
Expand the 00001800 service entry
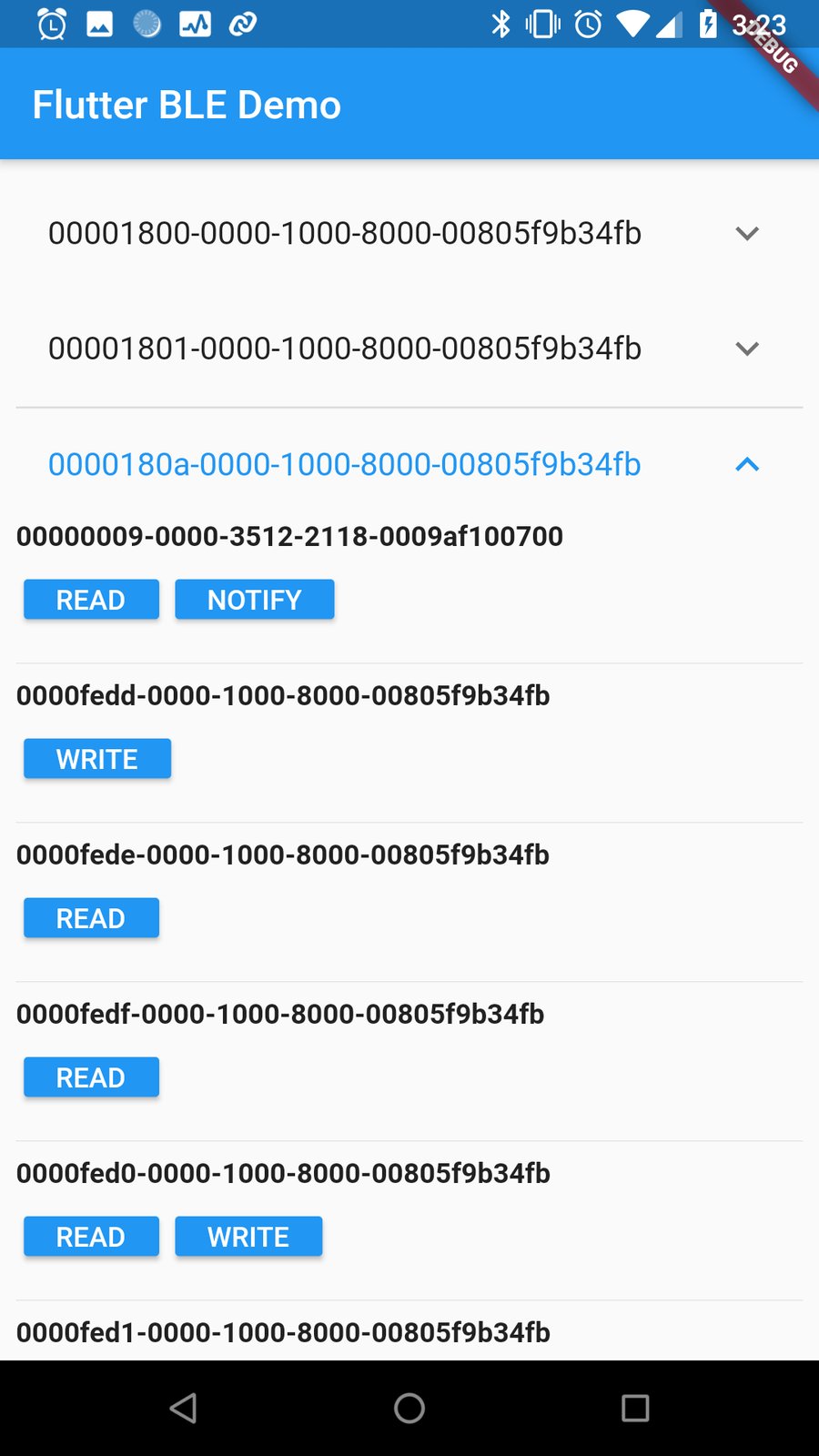coord(747,233)
